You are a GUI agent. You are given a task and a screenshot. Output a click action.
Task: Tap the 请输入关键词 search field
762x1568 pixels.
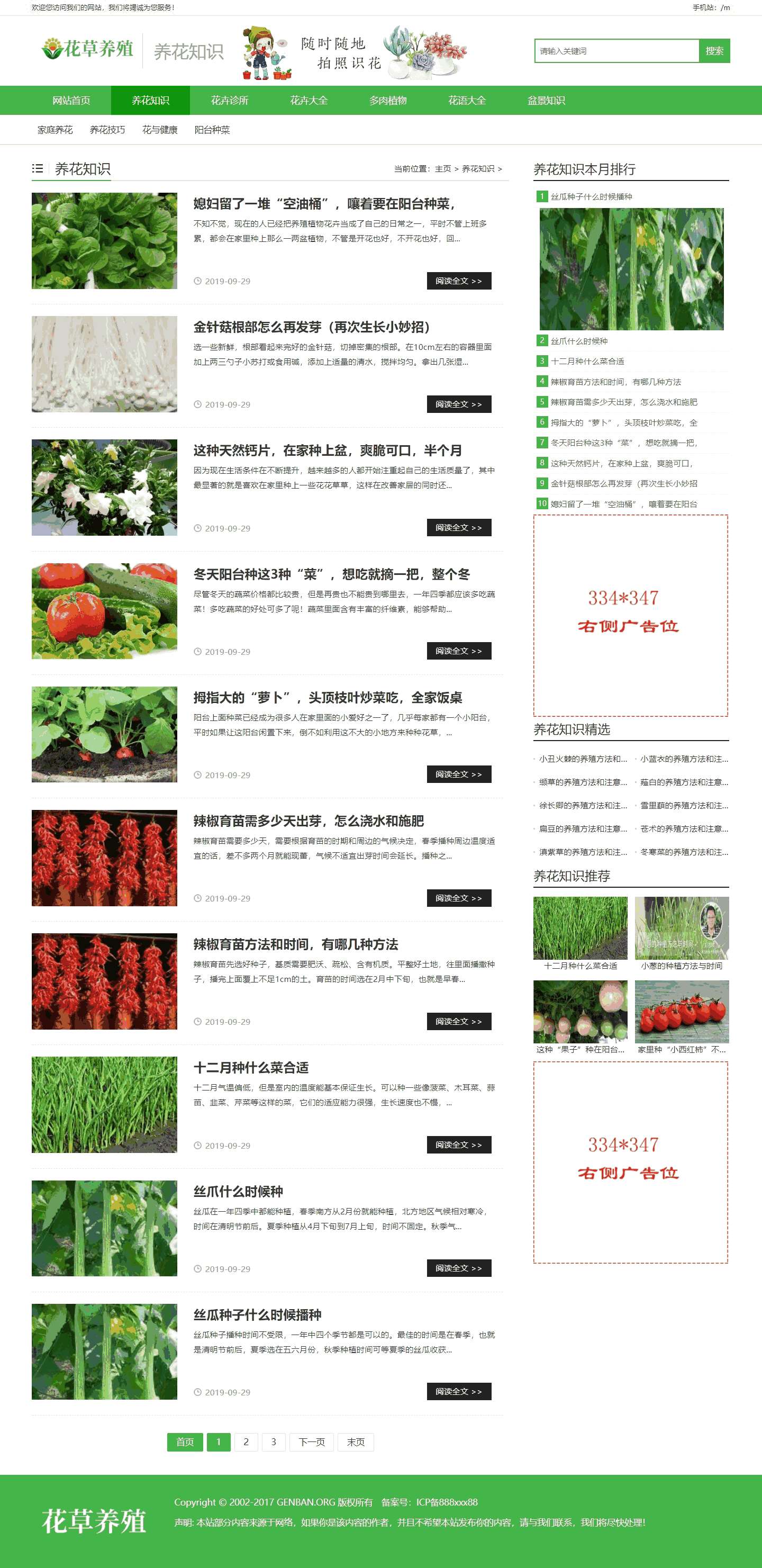coord(616,51)
